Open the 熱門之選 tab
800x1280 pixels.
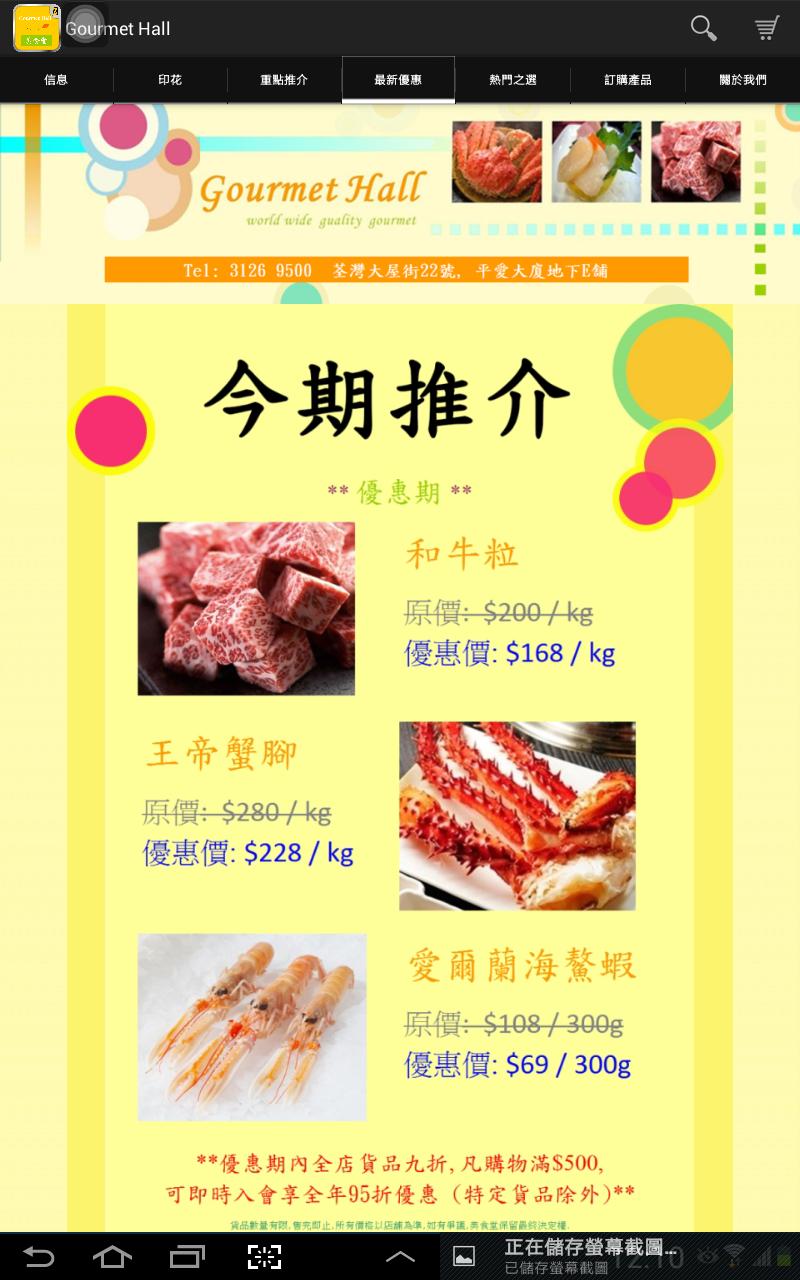point(513,79)
